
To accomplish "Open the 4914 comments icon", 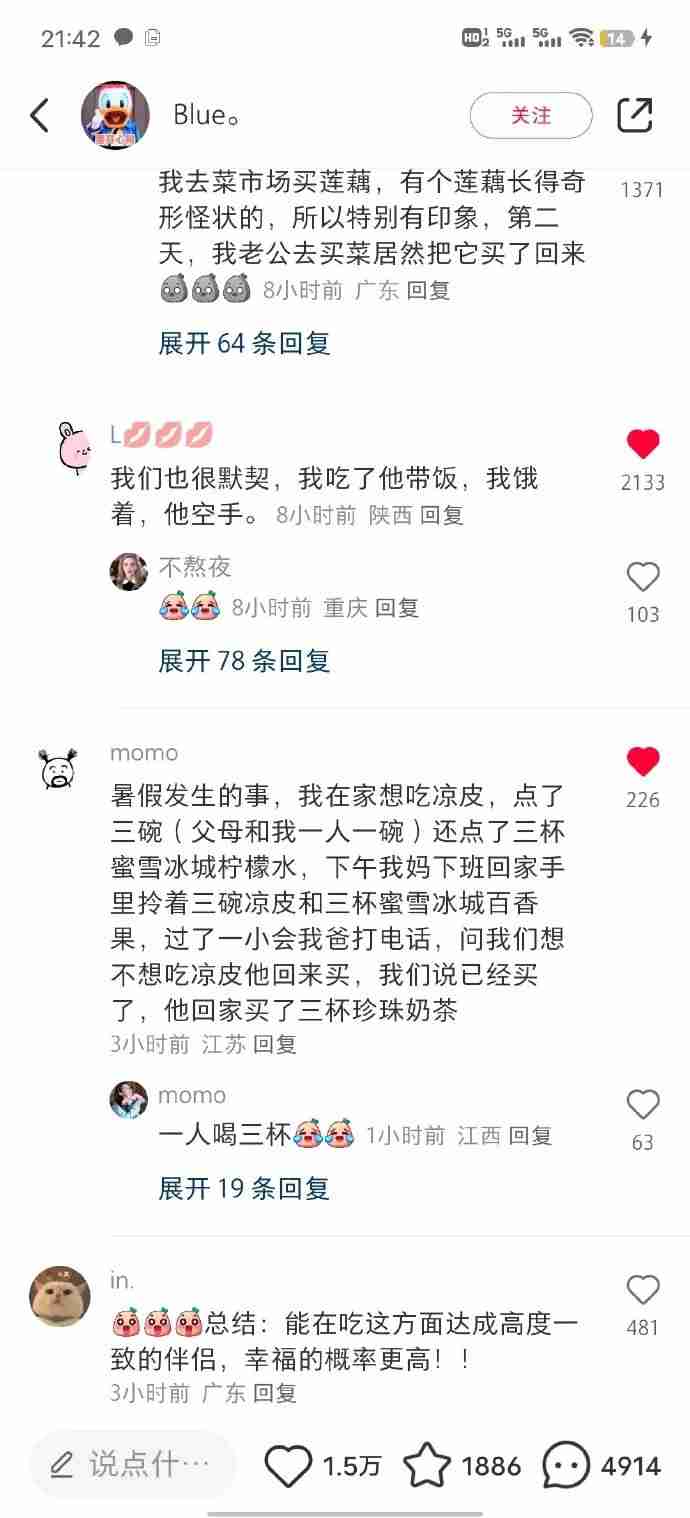I will pyautogui.click(x=566, y=1466).
